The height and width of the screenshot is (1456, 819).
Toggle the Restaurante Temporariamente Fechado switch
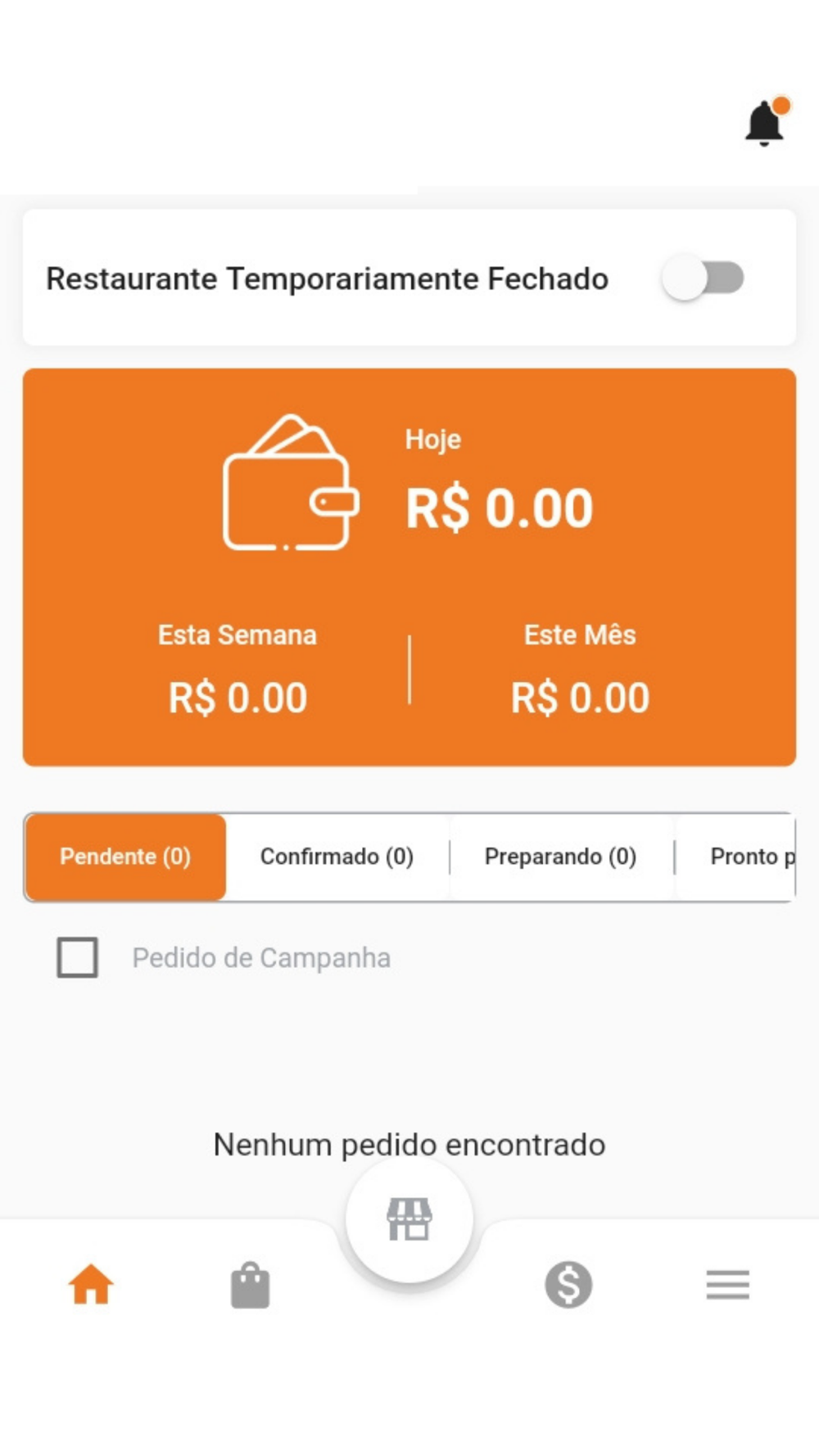coord(704,278)
